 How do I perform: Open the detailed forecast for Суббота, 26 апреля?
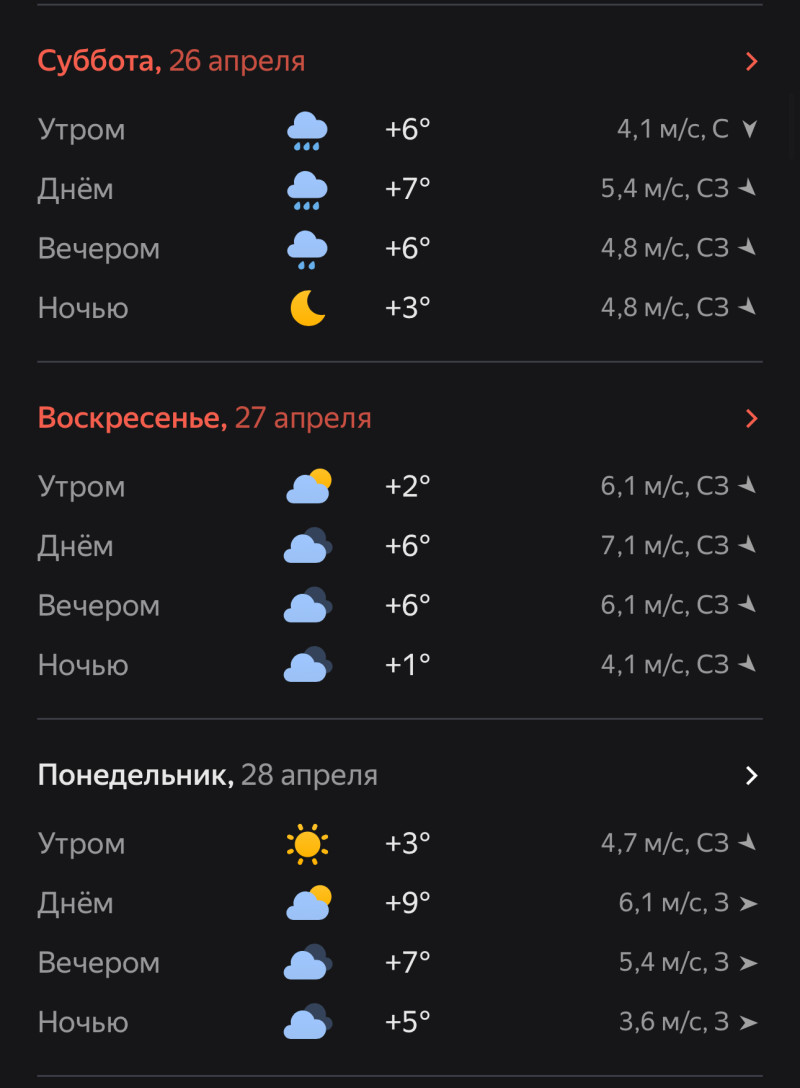pos(752,62)
